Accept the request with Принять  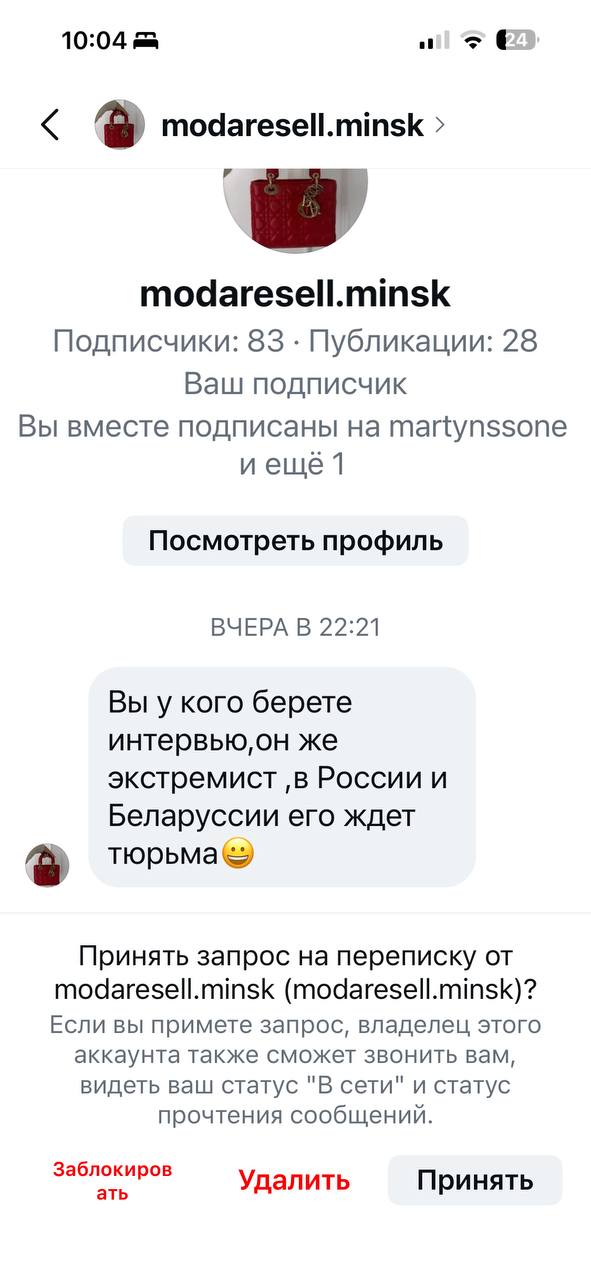point(475,1180)
